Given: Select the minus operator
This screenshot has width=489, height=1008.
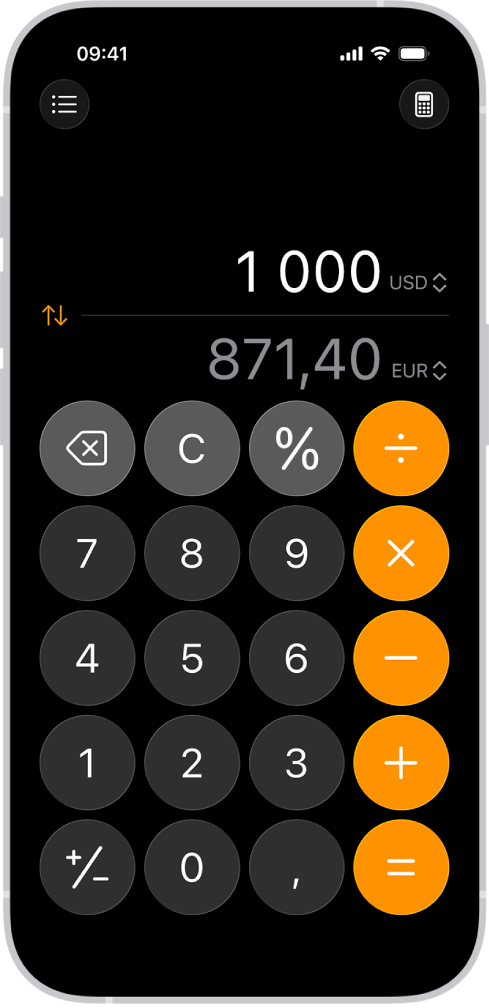Looking at the screenshot, I should click(402, 658).
